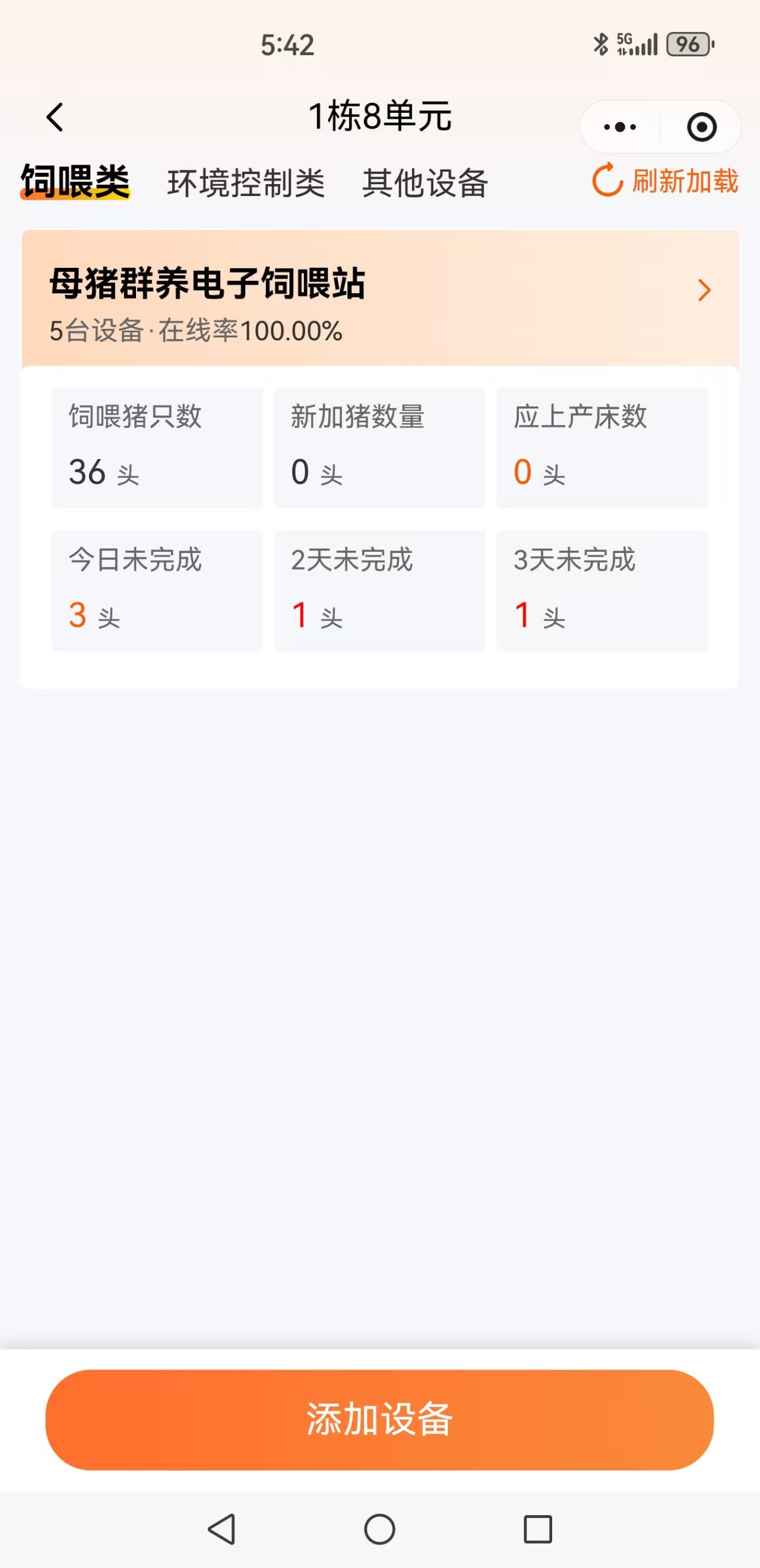View the 2天未完成 pig list
Viewport: 760px width, 1568px height.
379,590
